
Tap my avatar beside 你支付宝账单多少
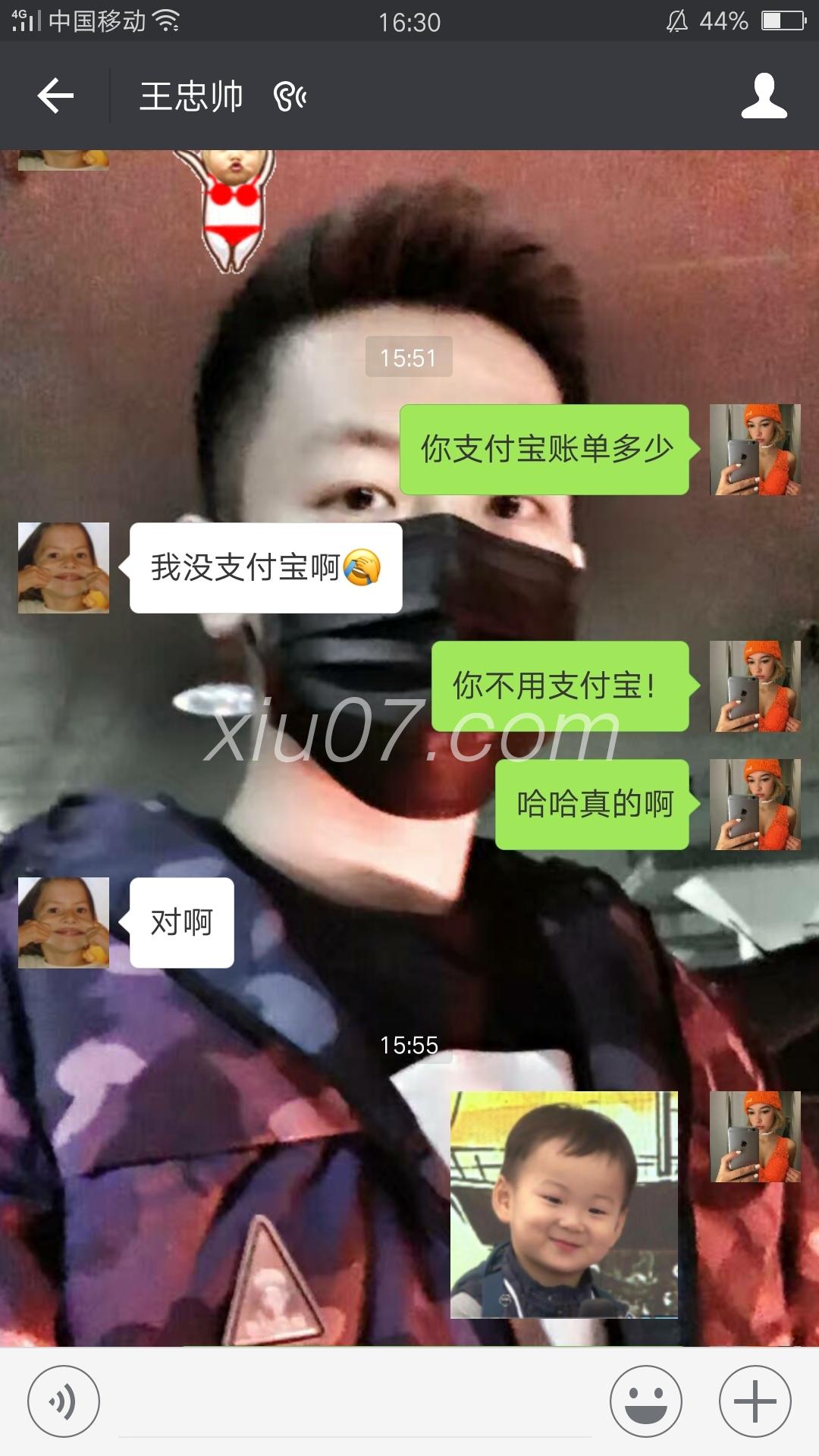click(x=755, y=450)
